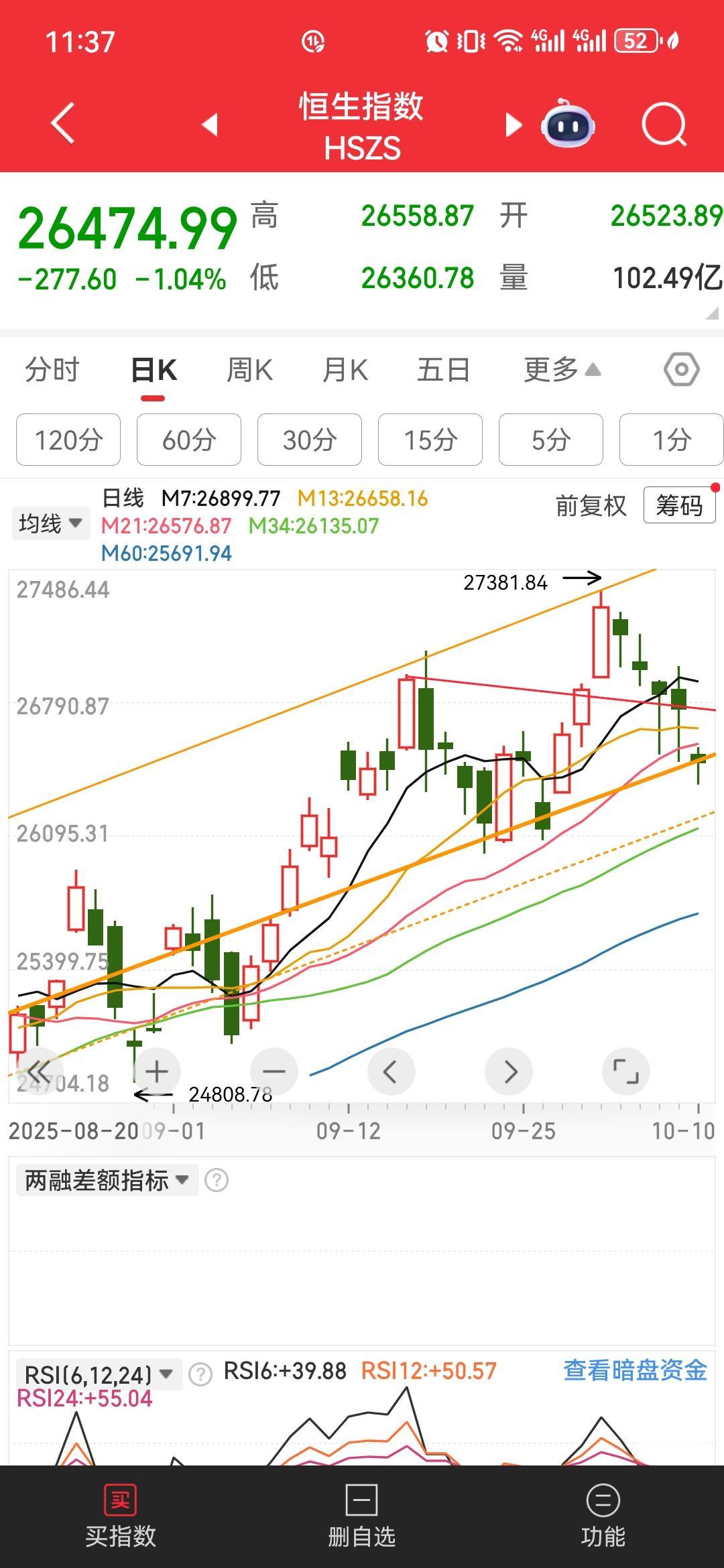Switch to the next index with right triangle

click(513, 125)
